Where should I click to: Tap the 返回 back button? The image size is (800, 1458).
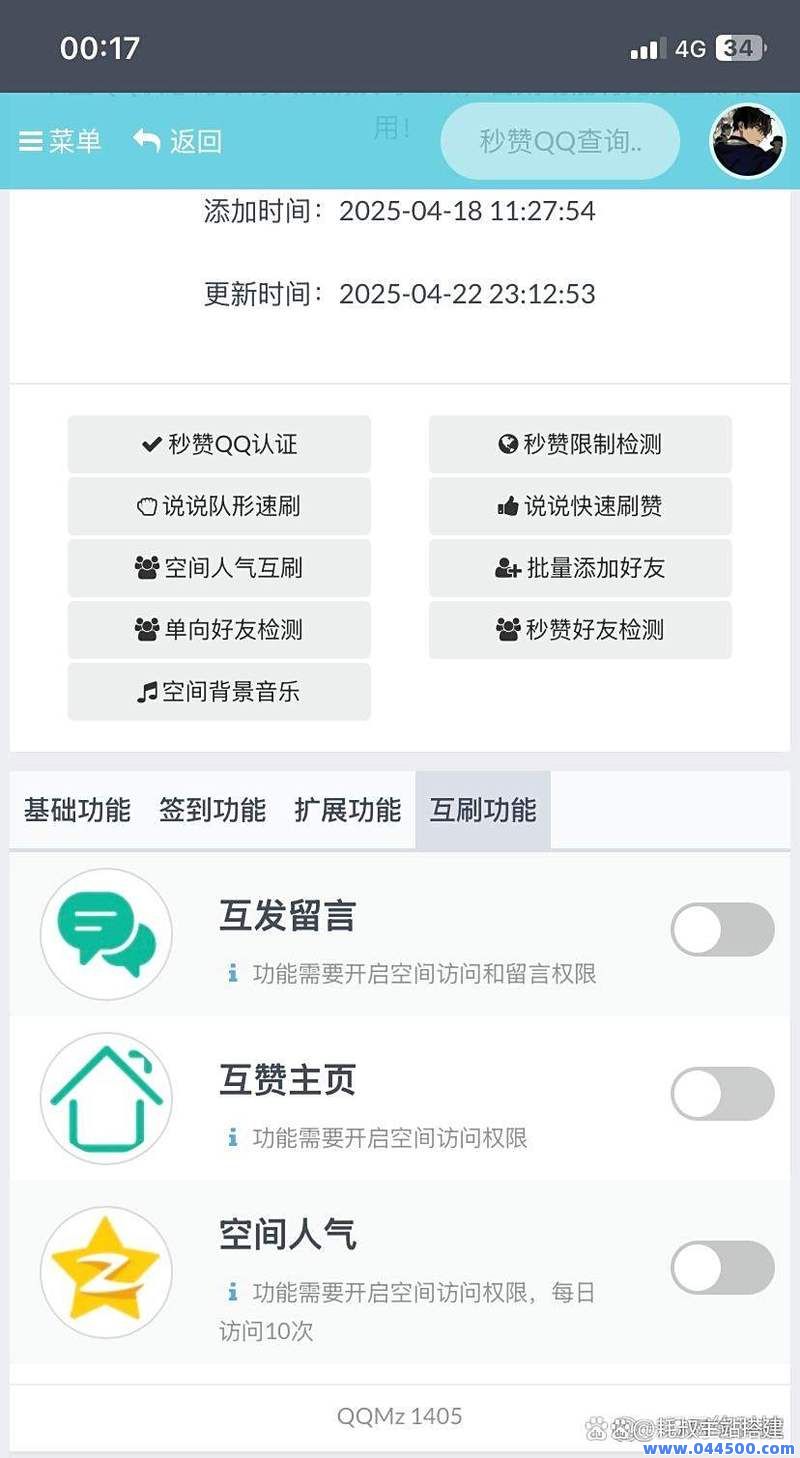point(175,141)
